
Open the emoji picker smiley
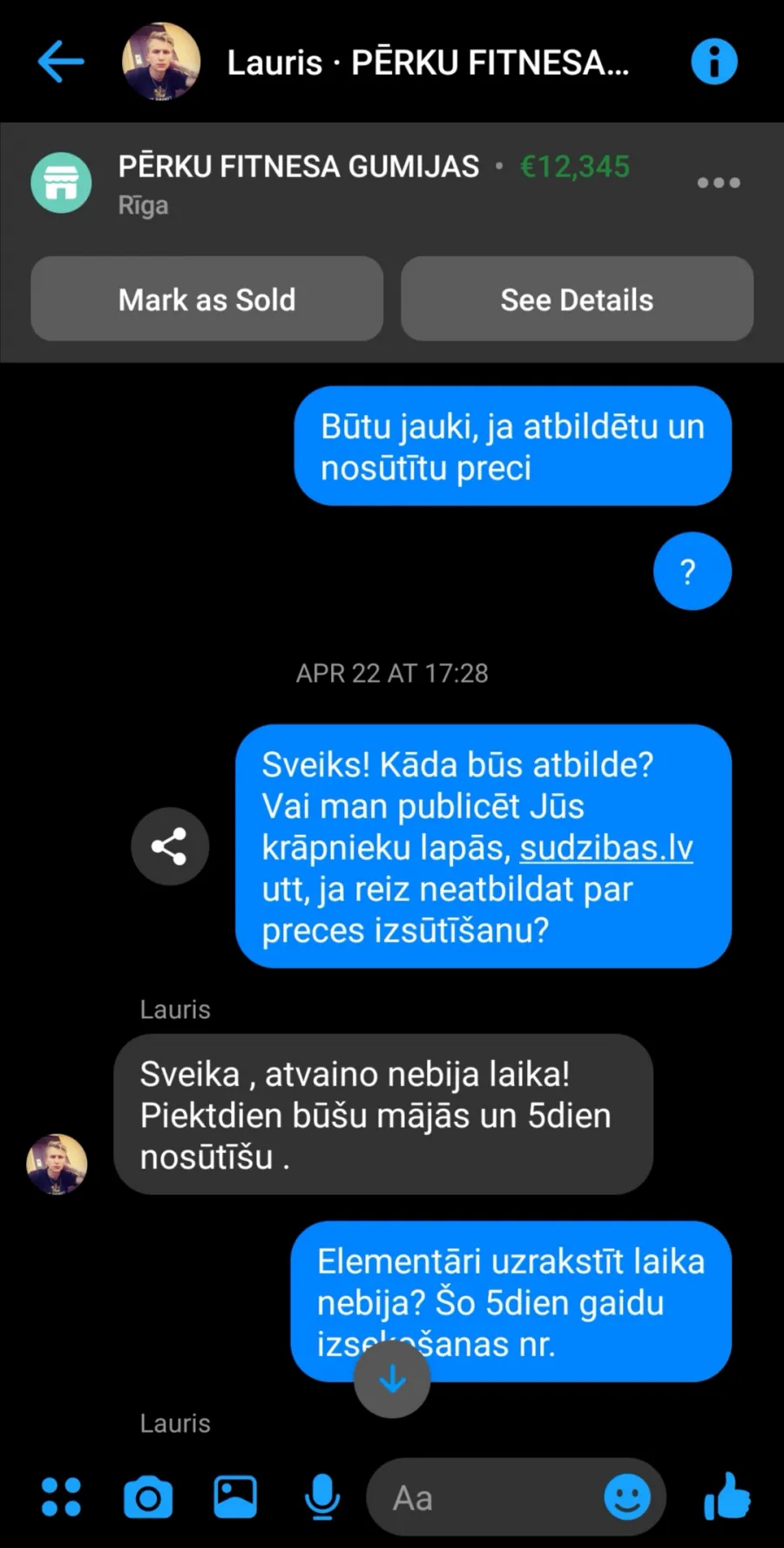coord(627,1497)
